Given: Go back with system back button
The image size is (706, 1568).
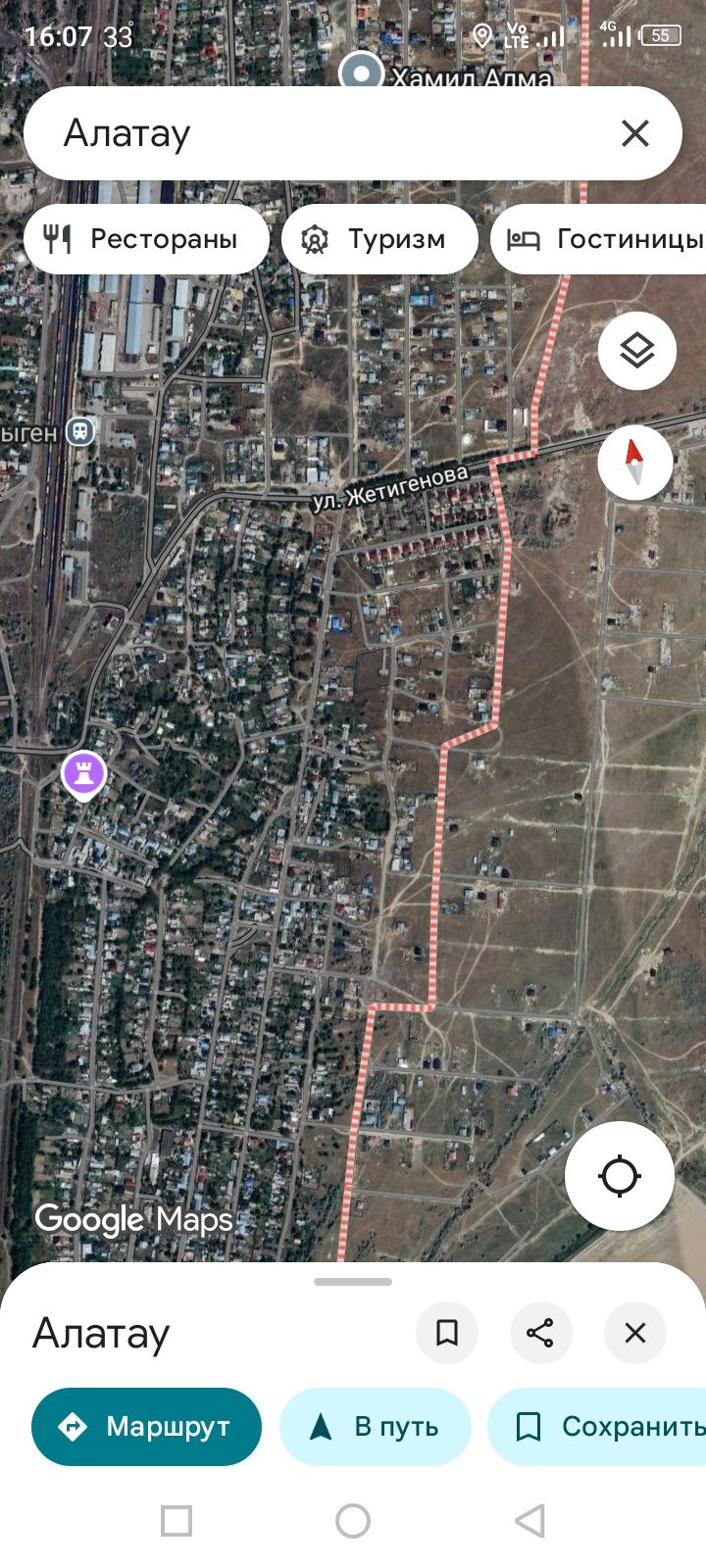Looking at the screenshot, I should pos(529,1521).
